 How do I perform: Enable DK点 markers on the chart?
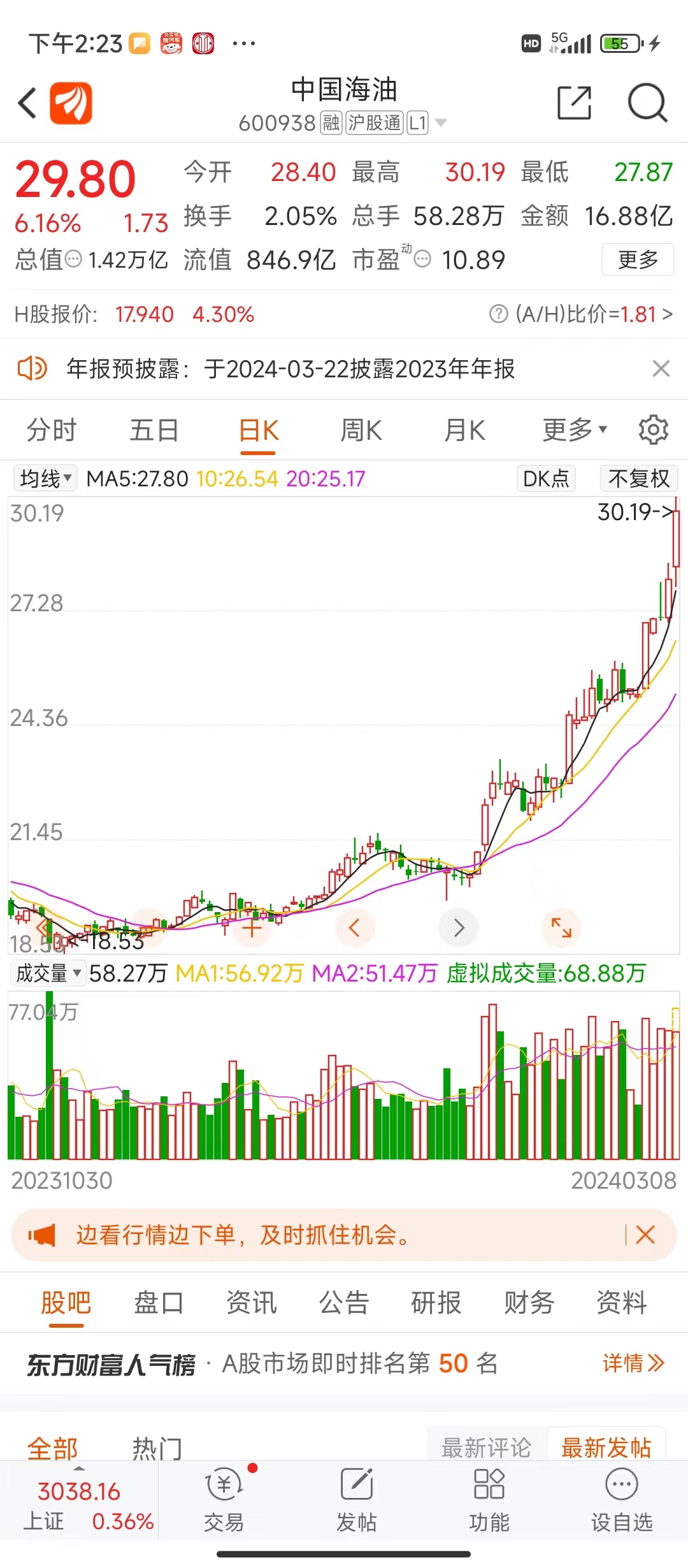coord(545,478)
